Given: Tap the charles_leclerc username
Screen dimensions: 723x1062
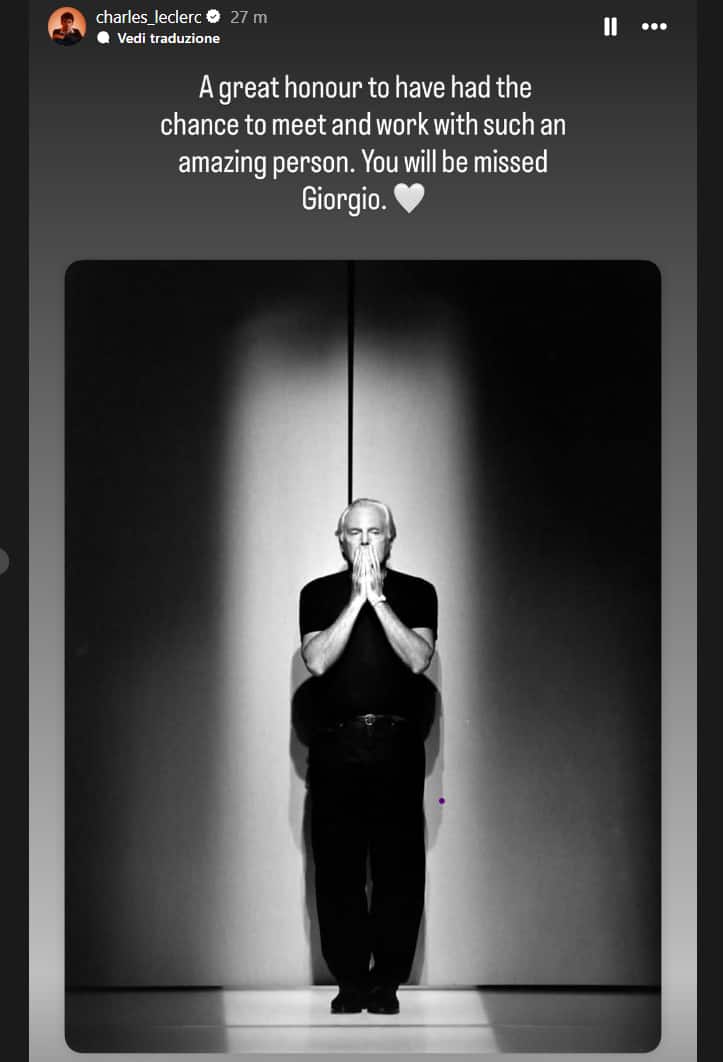Looking at the screenshot, I should coord(148,17).
